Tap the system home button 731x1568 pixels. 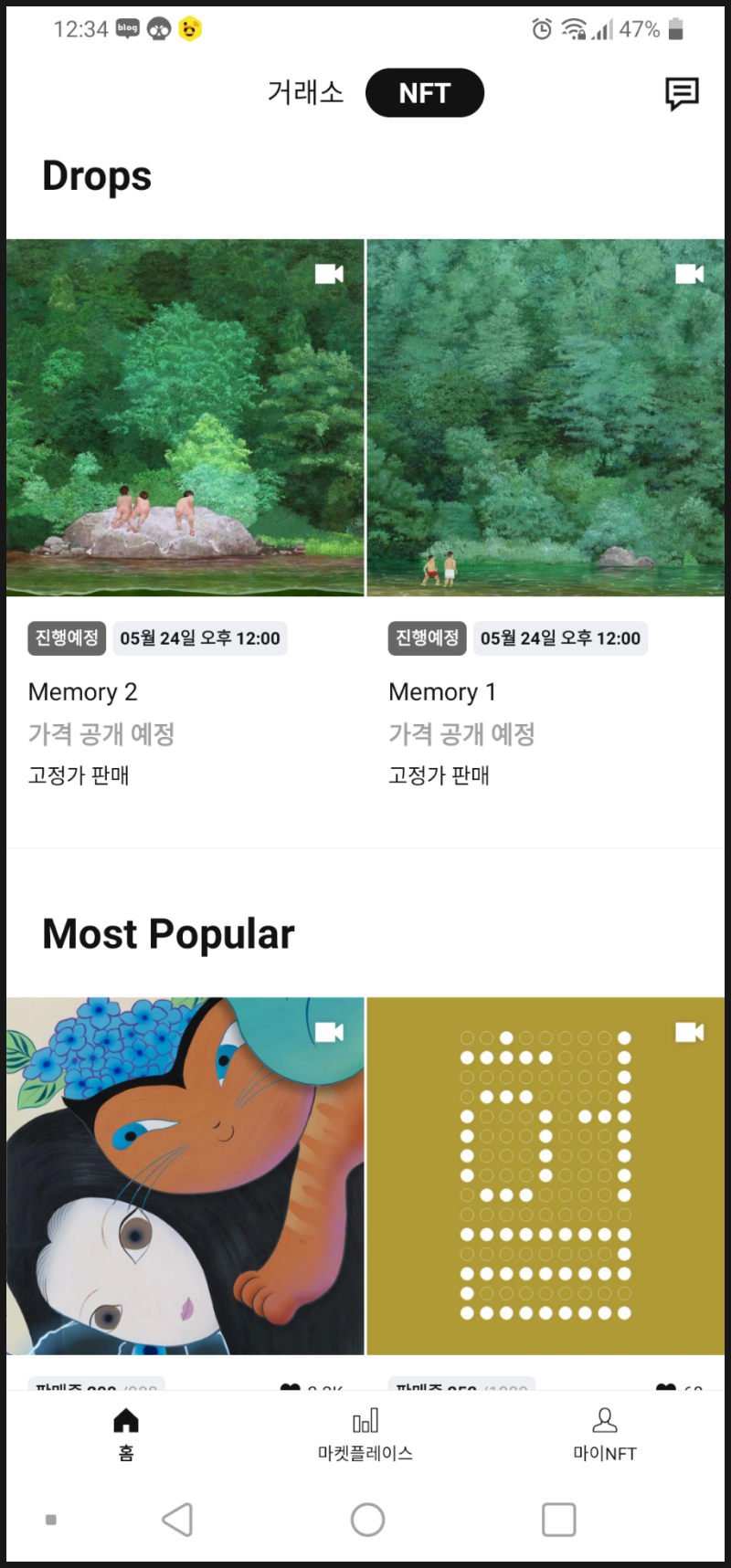pyautogui.click(x=367, y=1520)
